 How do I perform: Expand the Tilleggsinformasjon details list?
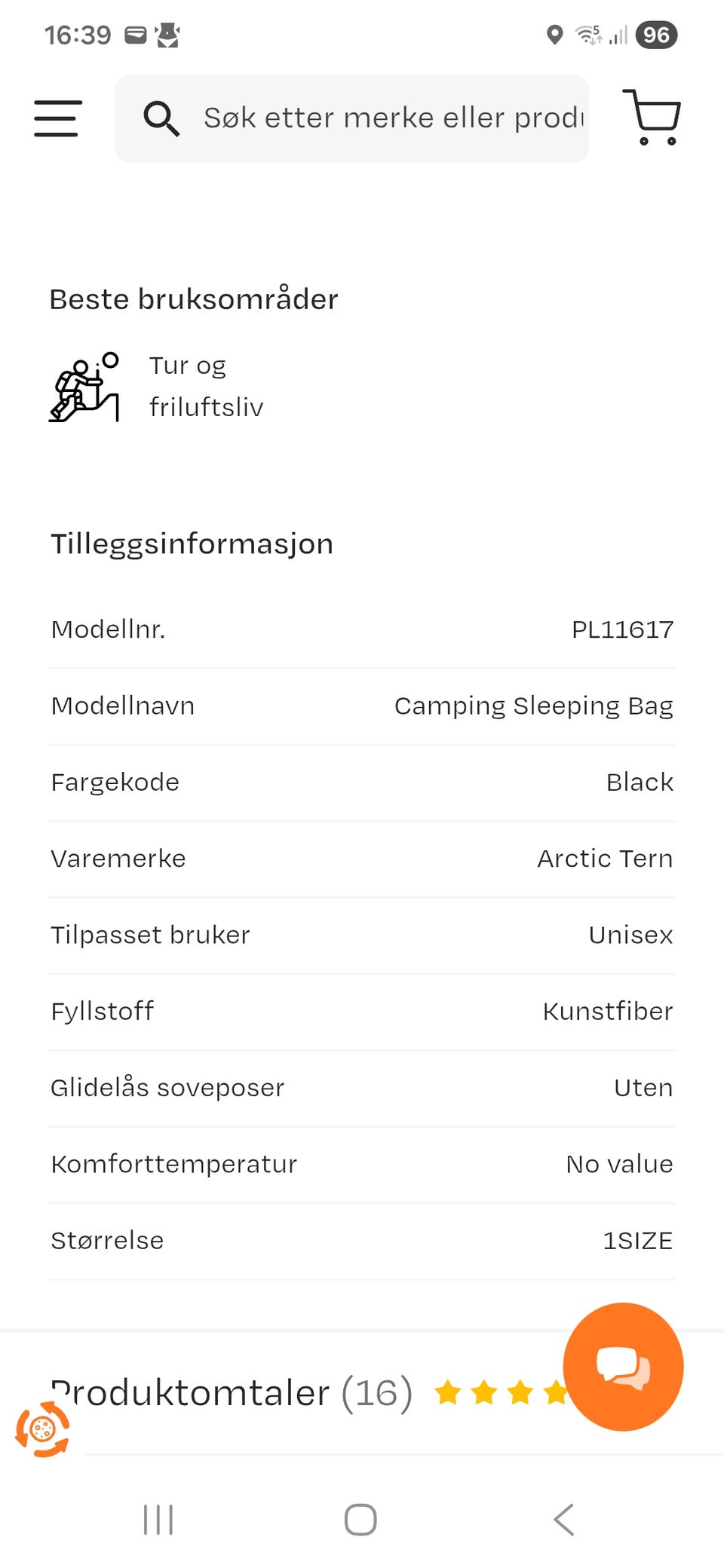192,544
